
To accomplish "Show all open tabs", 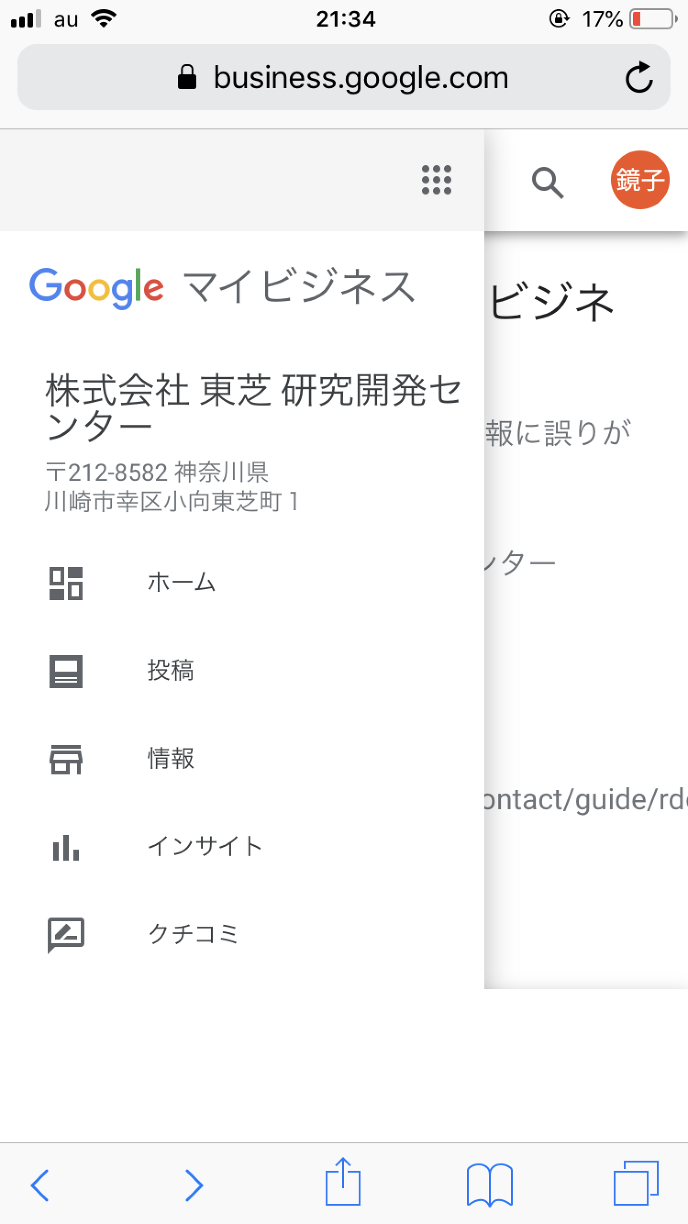I will coord(636,1185).
